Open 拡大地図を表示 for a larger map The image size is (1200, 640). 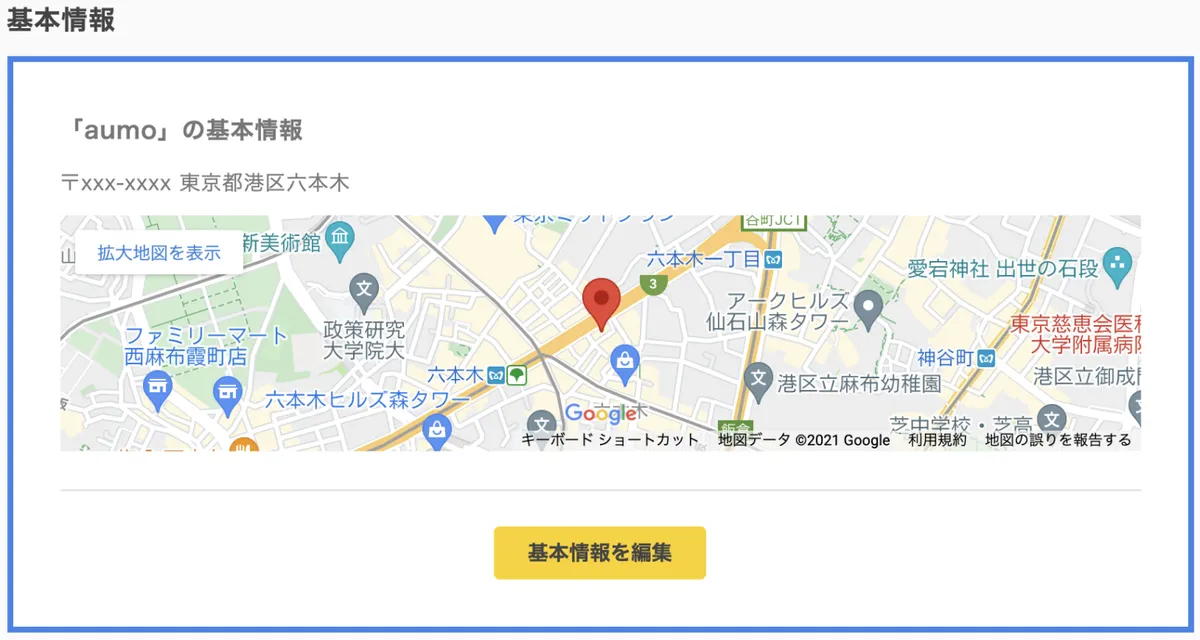(159, 252)
